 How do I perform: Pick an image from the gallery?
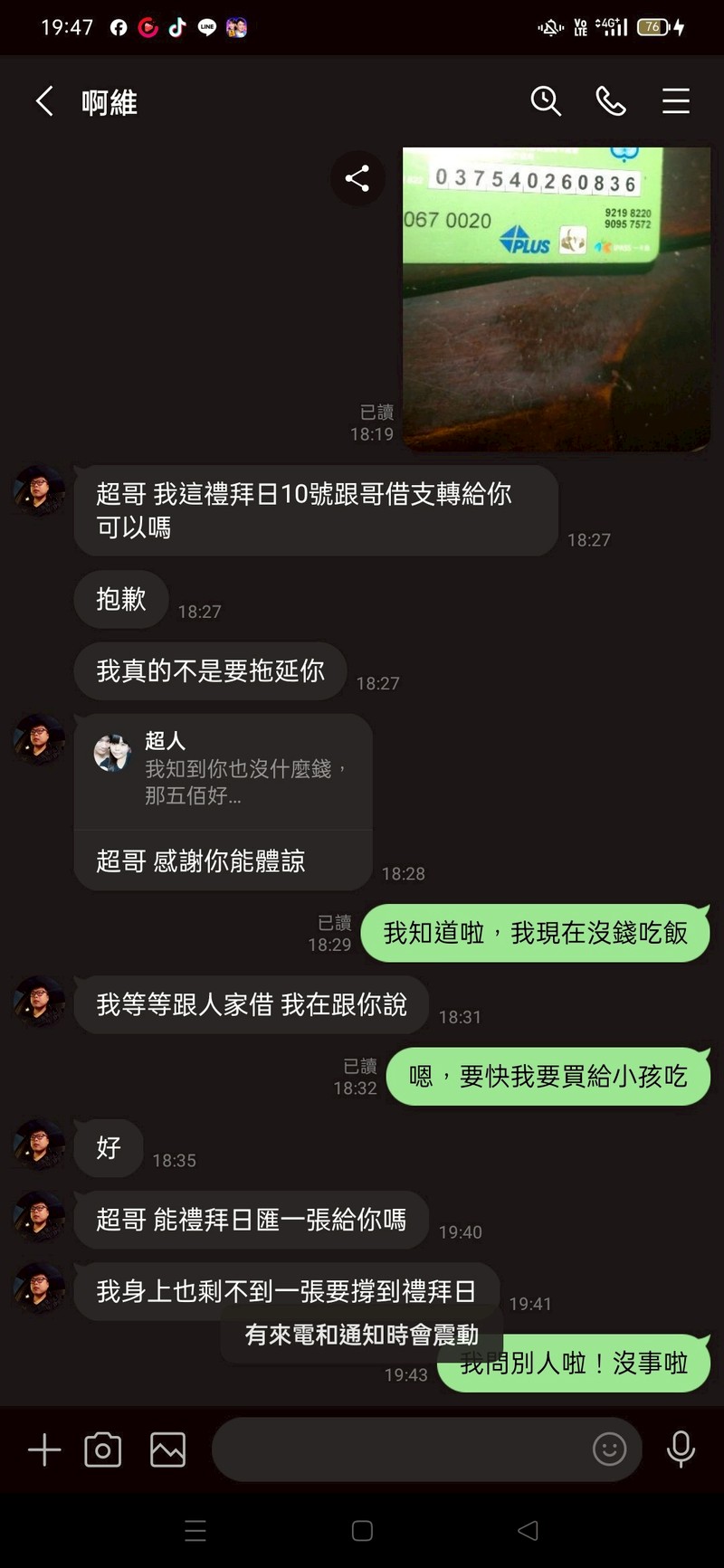coord(167,1449)
